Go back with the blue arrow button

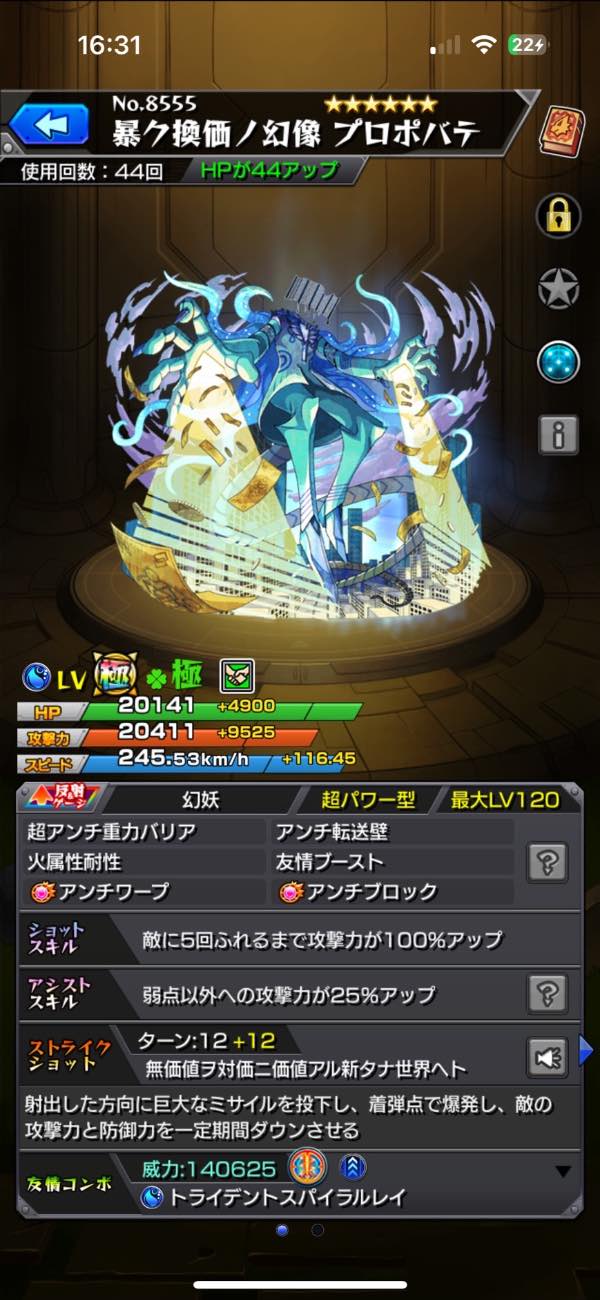tap(49, 125)
